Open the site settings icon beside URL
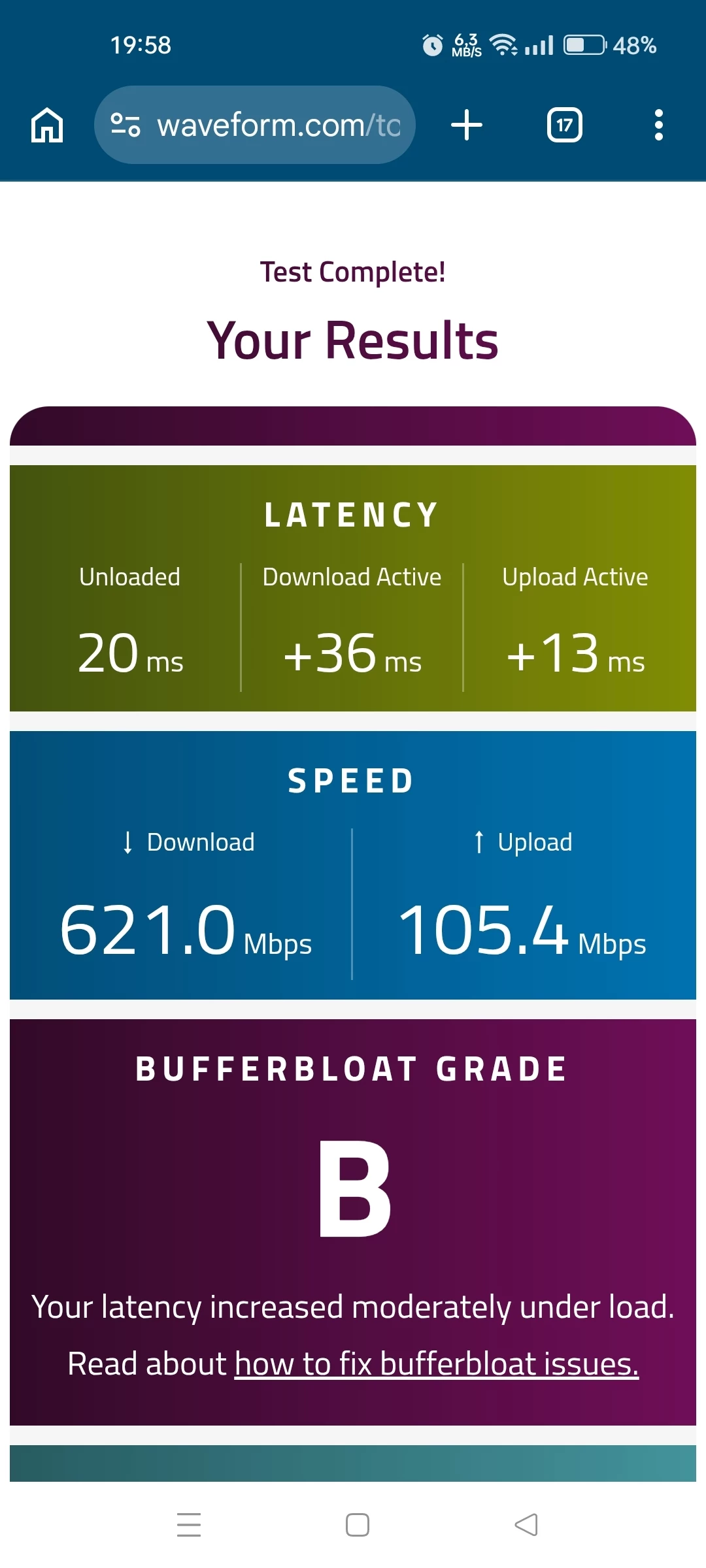This screenshot has height=1568, width=706. 125,125
